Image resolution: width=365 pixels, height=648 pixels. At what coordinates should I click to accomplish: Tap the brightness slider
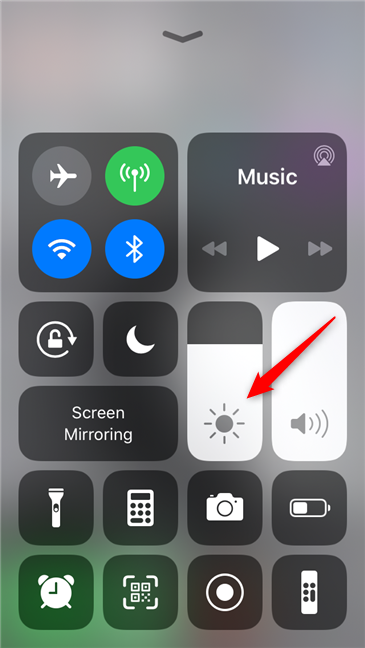click(x=225, y=381)
